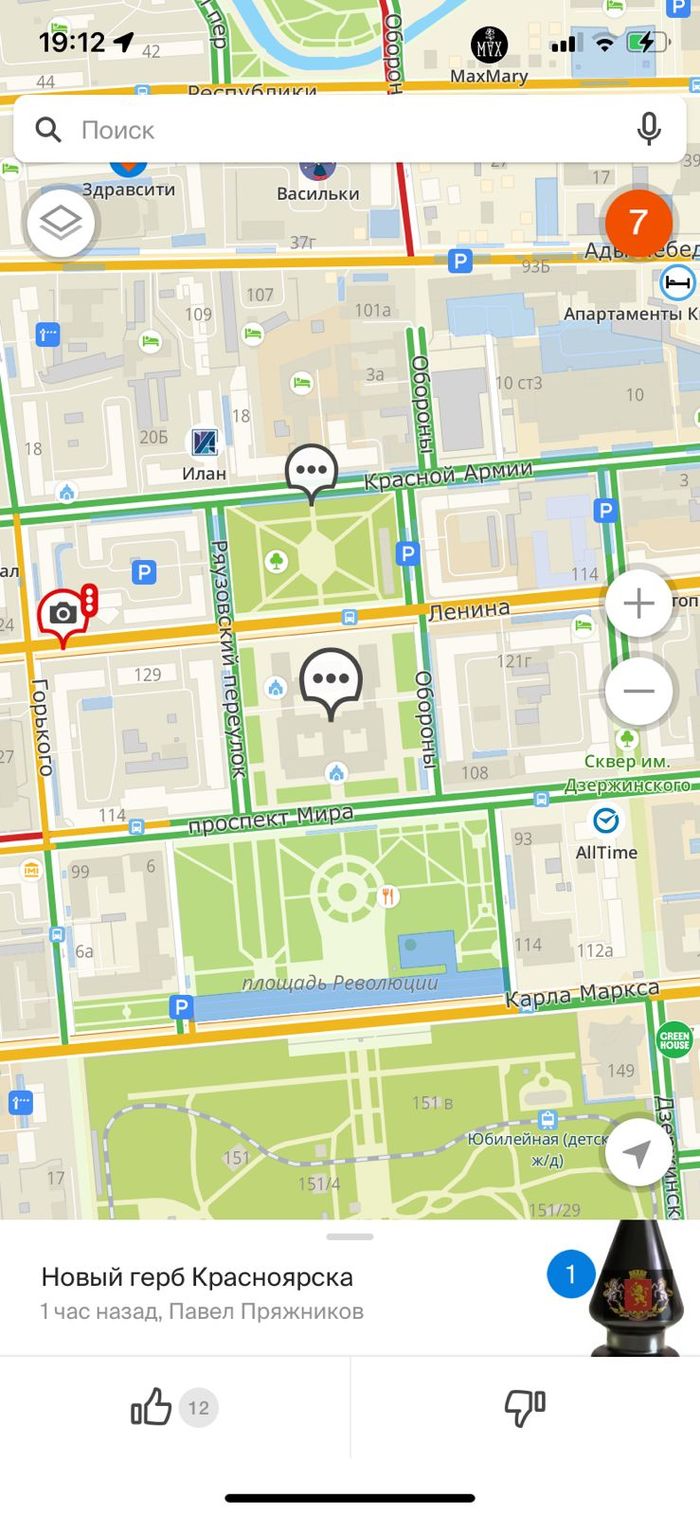Open the AllTime place marker
Image resolution: width=700 pixels, height=1516 pixels.
coord(605,822)
